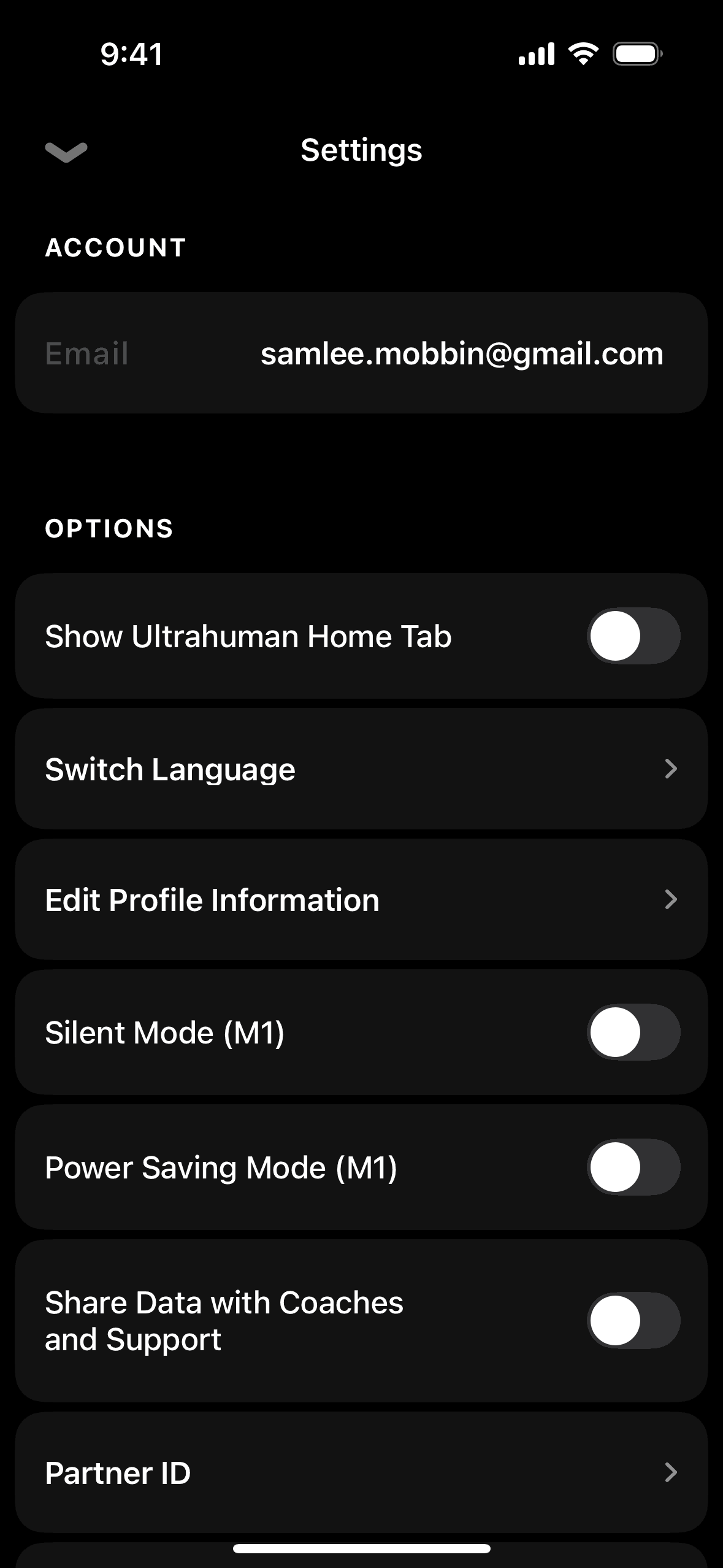Image resolution: width=723 pixels, height=1568 pixels.
Task: Toggle Power Saving Mode (M1)
Action: point(633,1167)
